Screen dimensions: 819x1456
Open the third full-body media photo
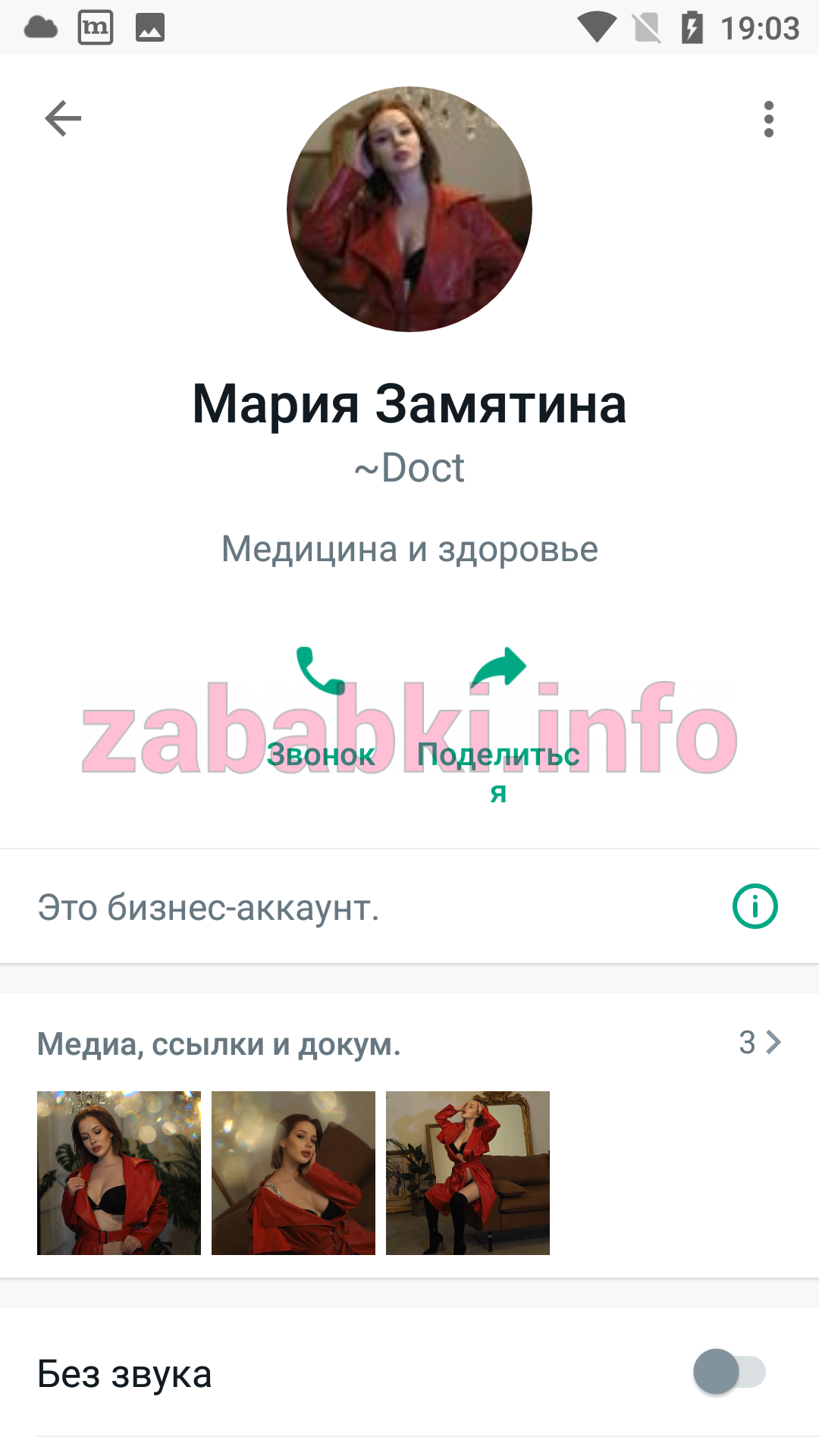[468, 1173]
